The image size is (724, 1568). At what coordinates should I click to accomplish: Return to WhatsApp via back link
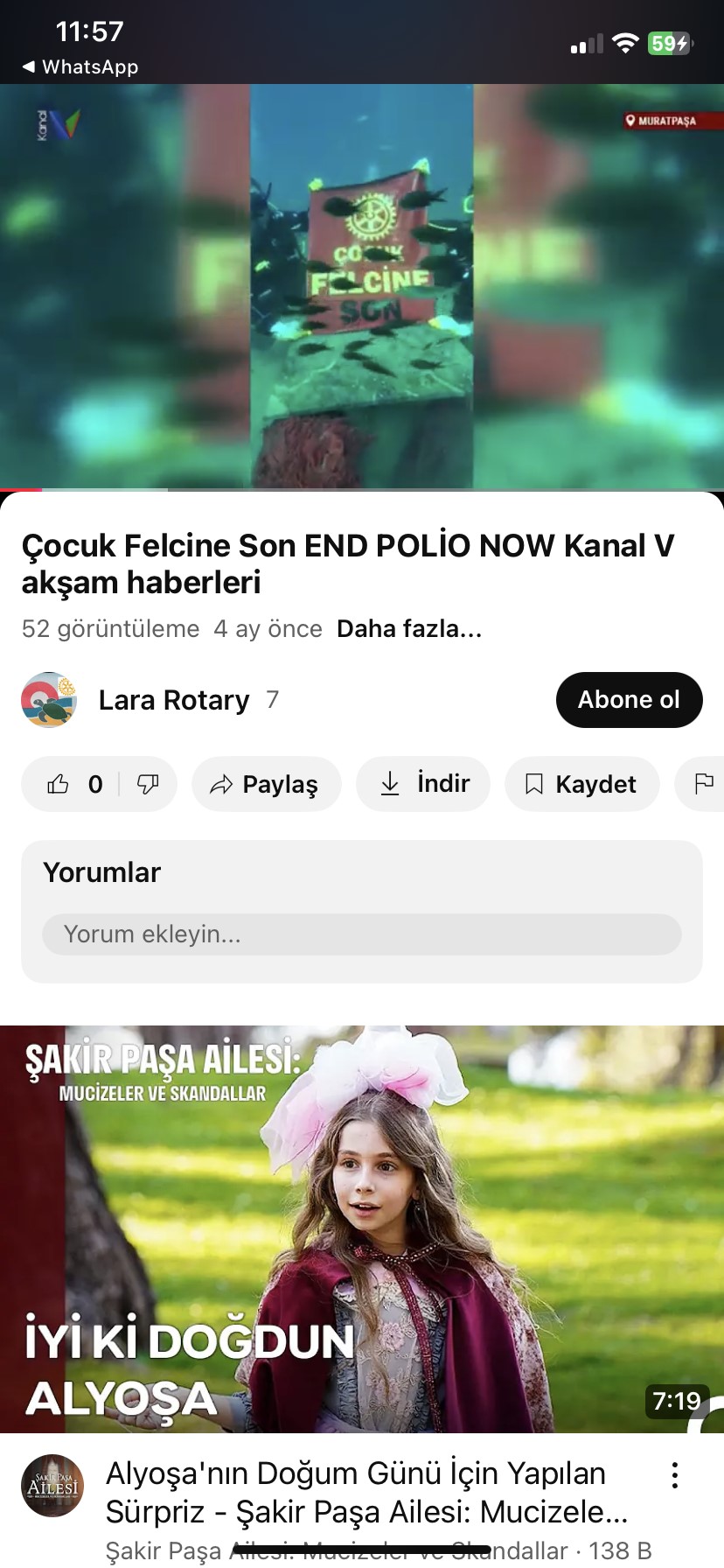coord(80,66)
